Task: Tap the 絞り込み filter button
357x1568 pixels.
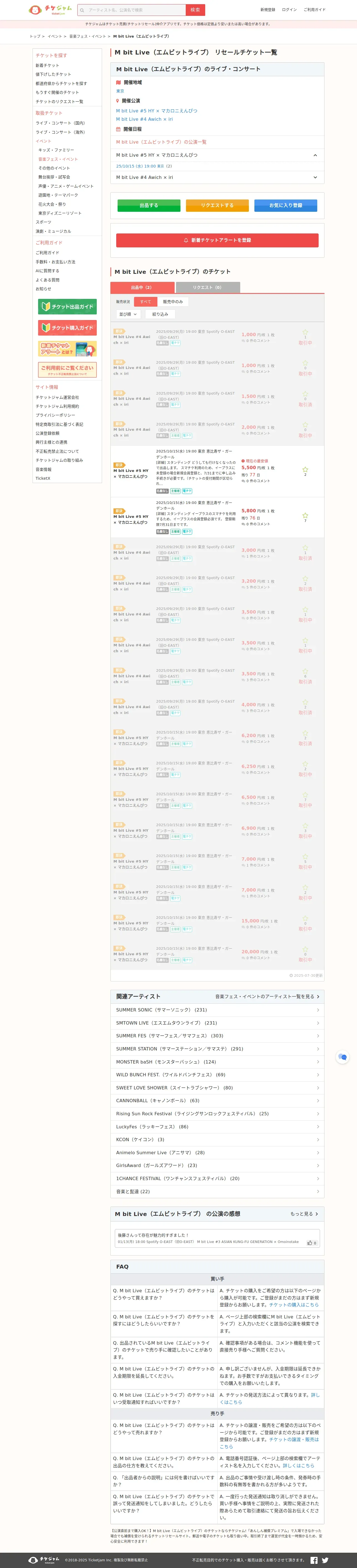Action: tap(160, 314)
